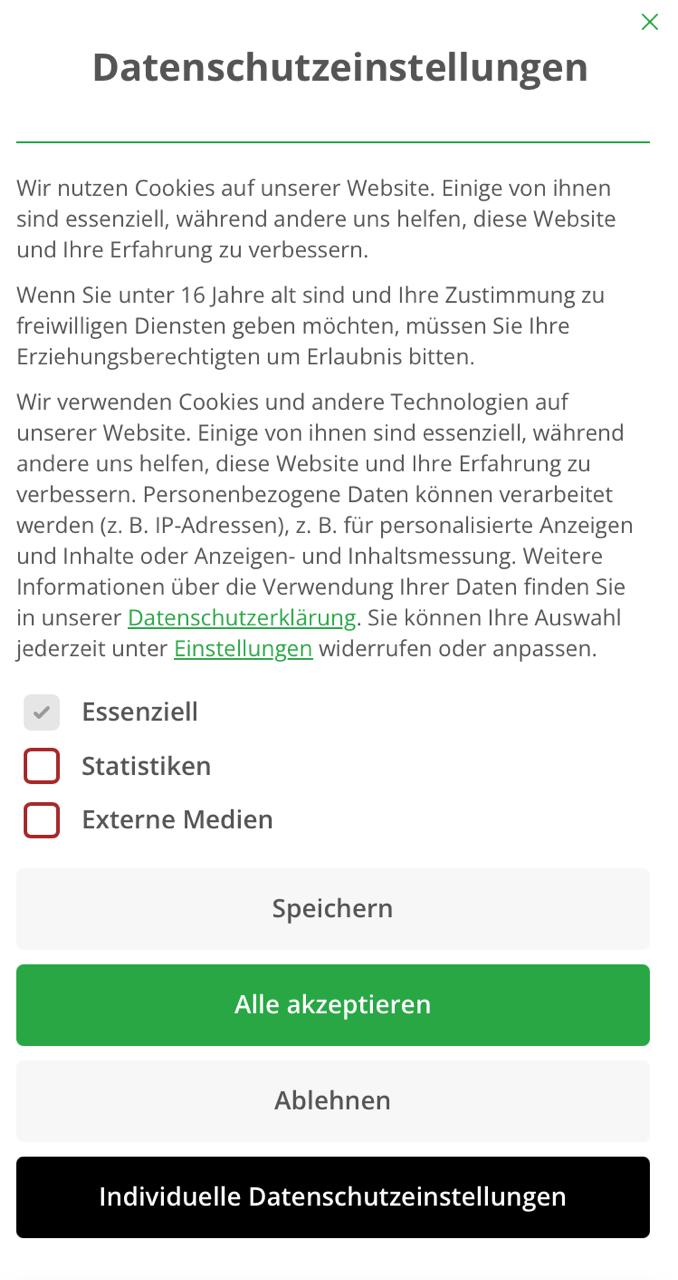This screenshot has height=1280, width=678.
Task: Open the Datenschutzerklärung link
Action: [x=242, y=617]
